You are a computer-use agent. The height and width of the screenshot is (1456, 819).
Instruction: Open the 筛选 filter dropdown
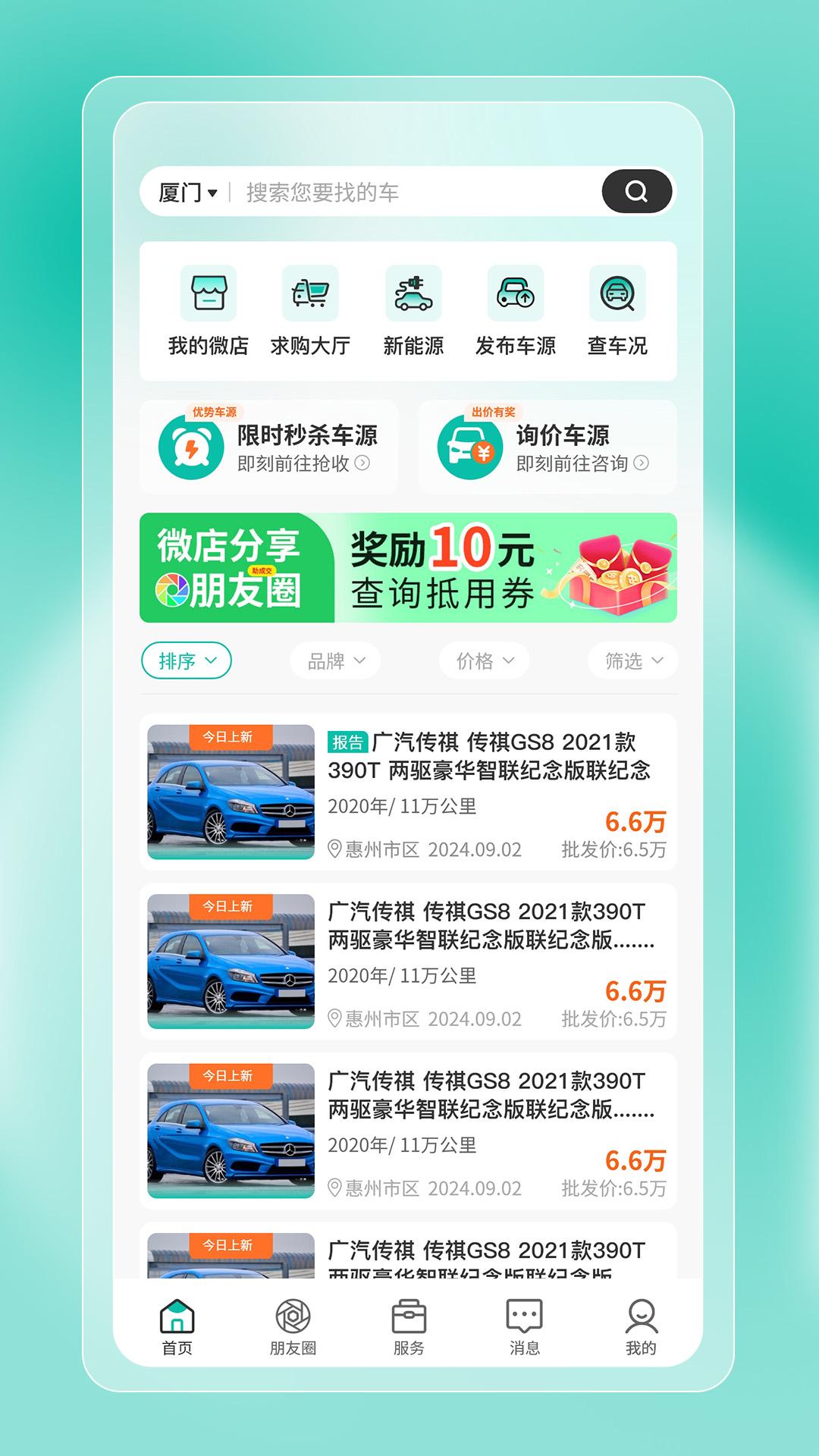[x=632, y=661]
